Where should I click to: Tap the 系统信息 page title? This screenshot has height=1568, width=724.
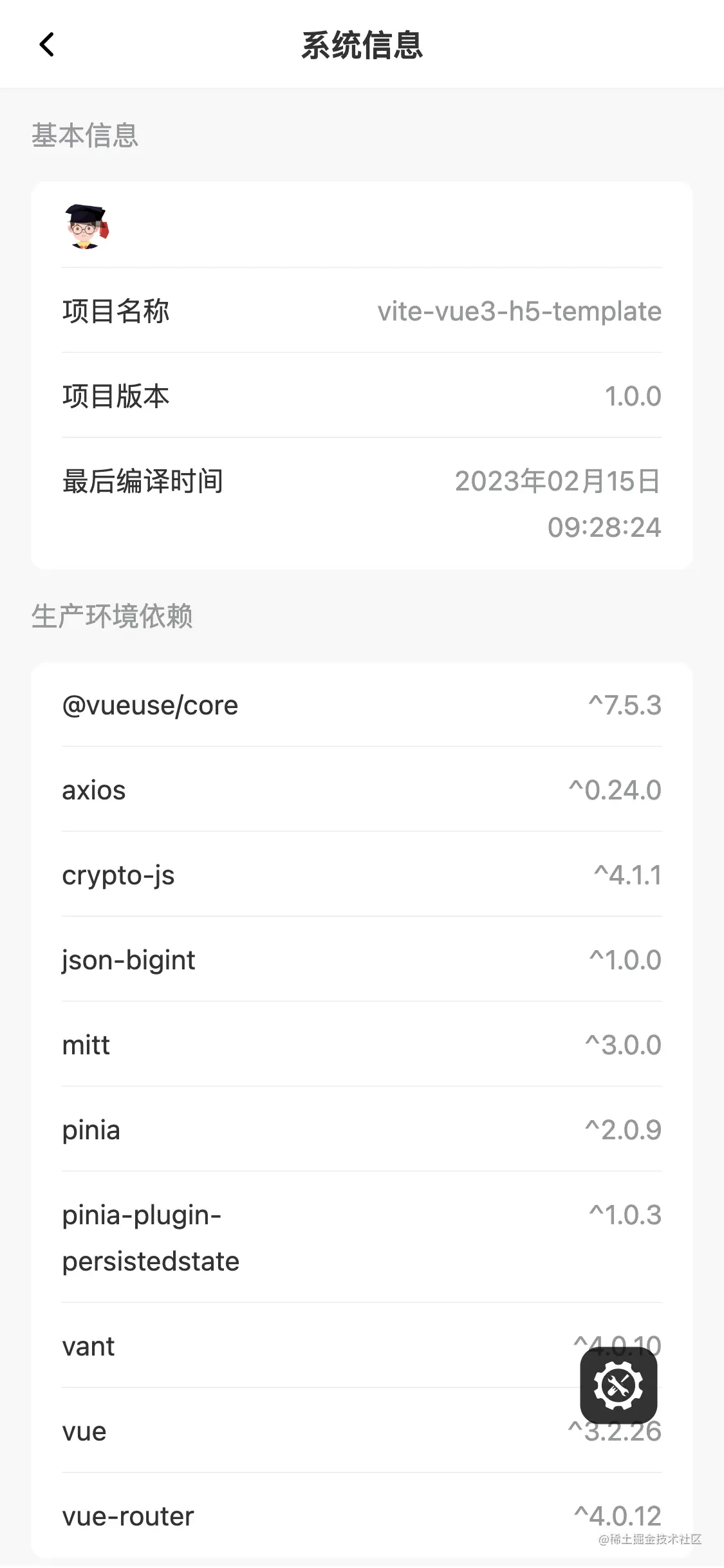tap(362, 45)
